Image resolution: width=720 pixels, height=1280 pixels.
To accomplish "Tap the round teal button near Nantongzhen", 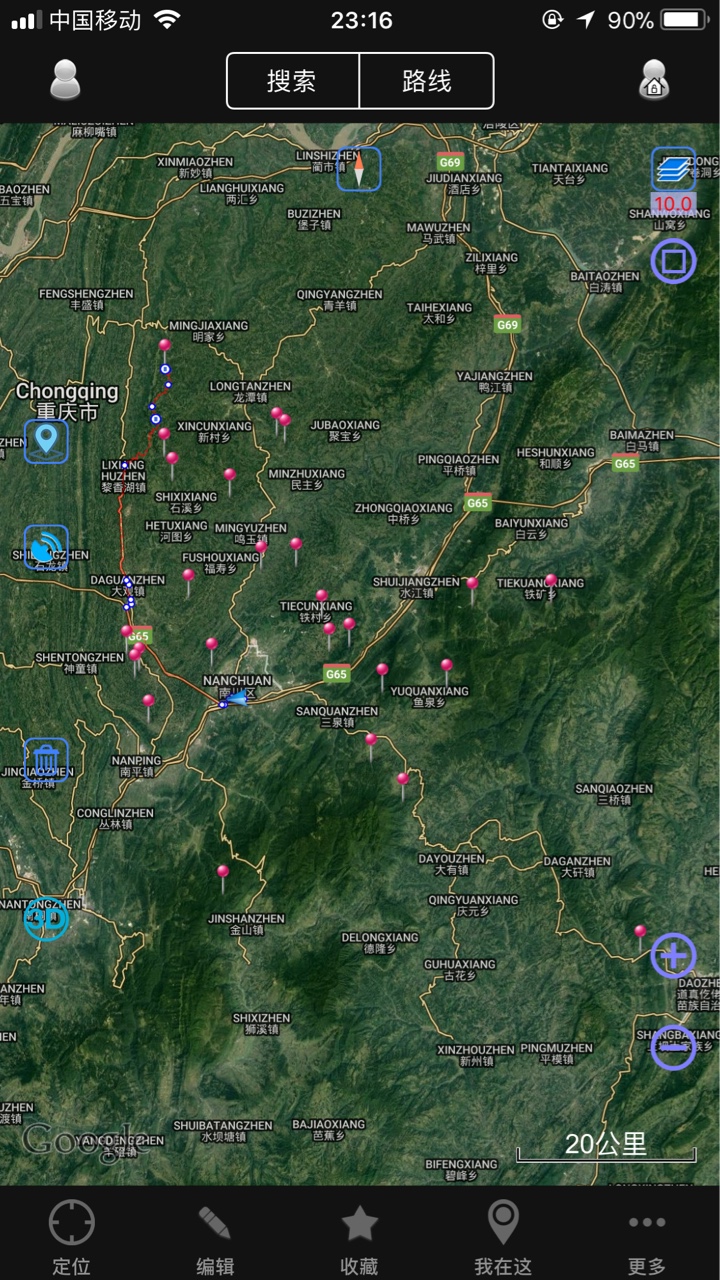I will (x=46, y=918).
